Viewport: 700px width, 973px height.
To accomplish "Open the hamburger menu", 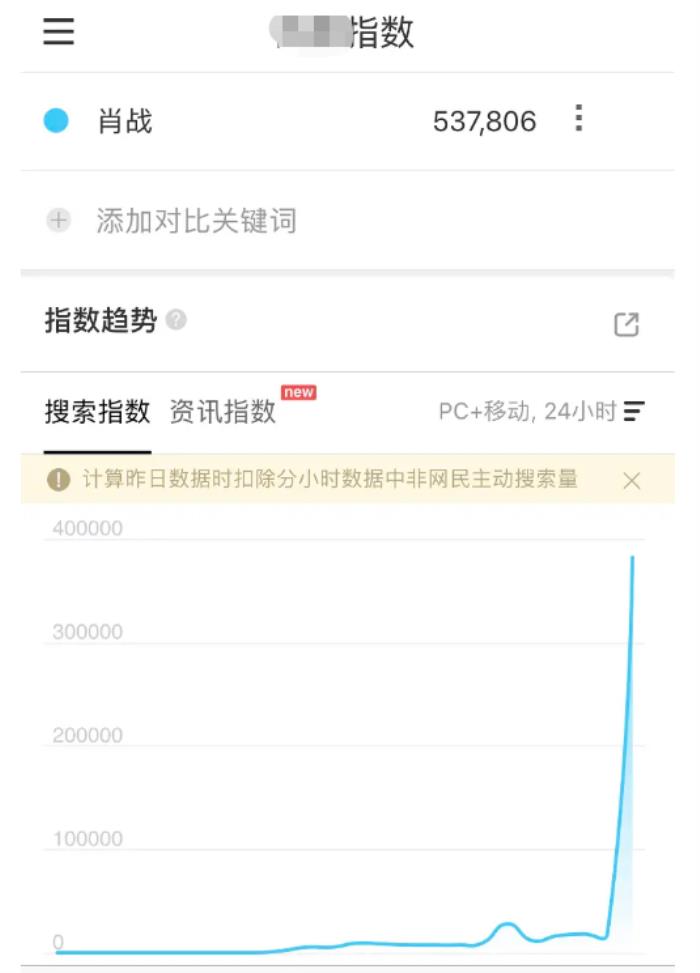I will click(x=58, y=32).
